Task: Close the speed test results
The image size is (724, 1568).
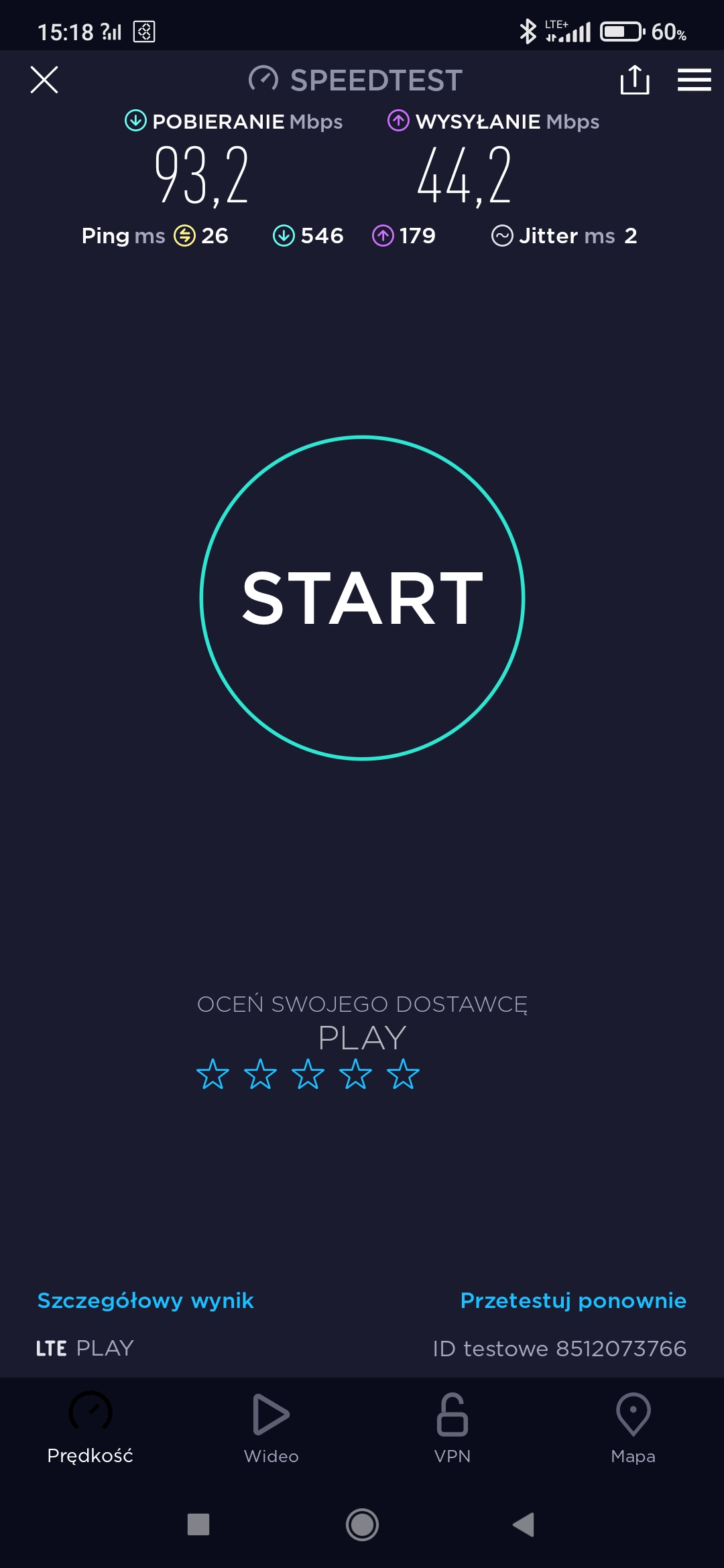Action: click(44, 80)
